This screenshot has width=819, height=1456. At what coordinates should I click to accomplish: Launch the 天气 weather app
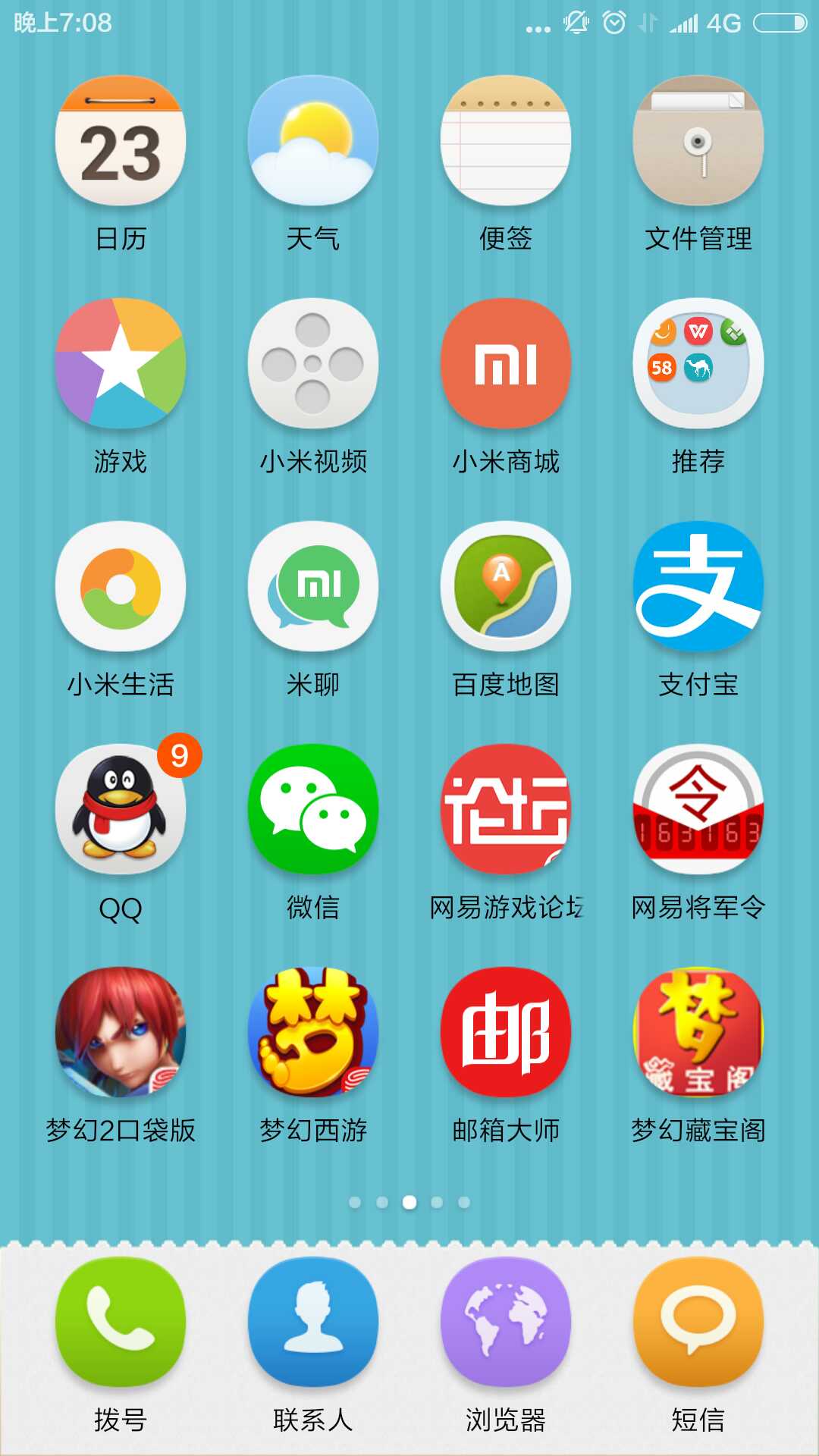313,141
